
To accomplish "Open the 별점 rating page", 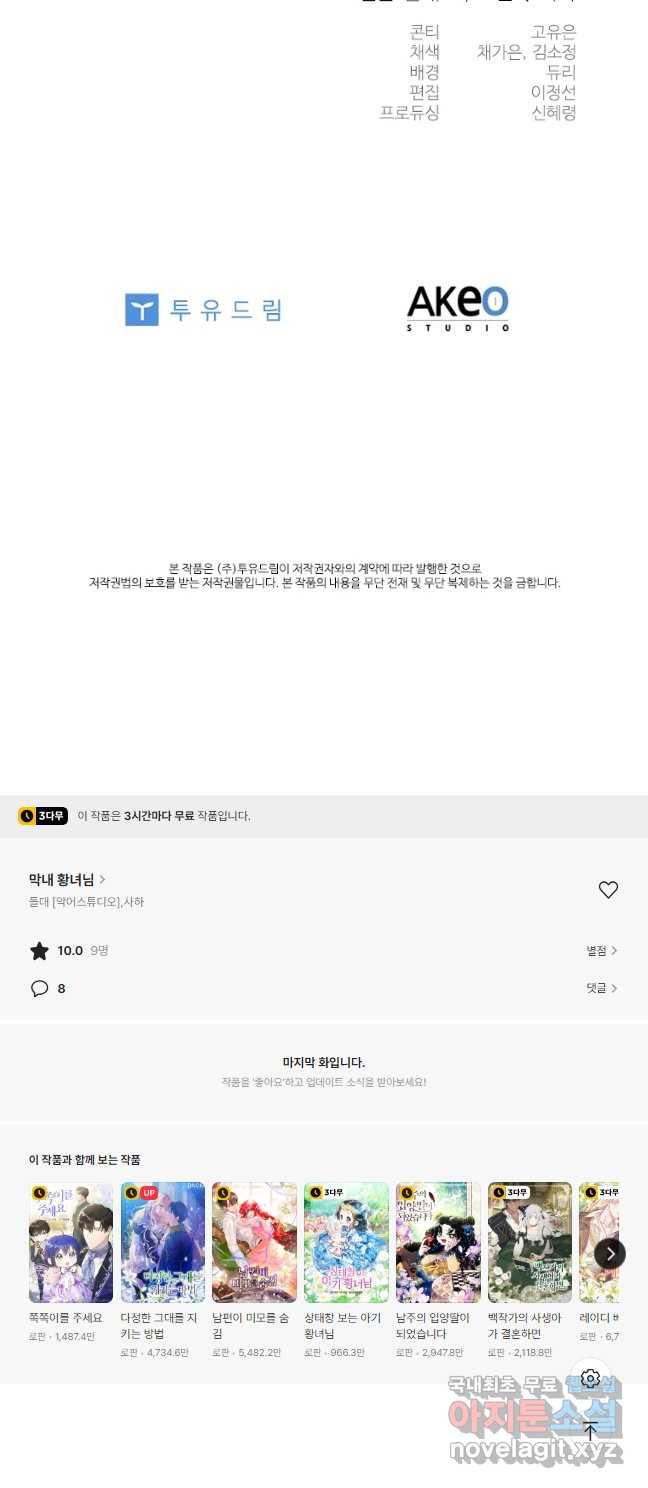I will 601,951.
